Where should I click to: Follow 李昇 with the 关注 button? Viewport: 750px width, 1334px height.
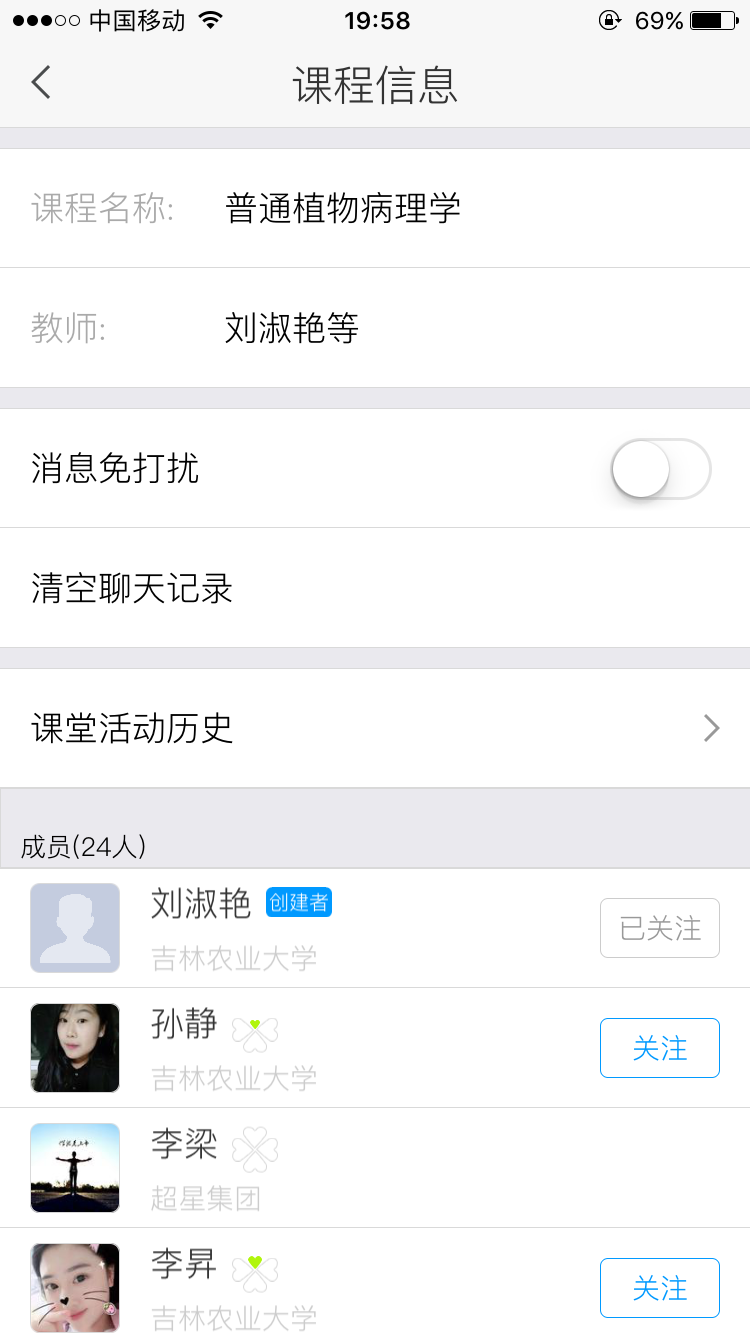click(659, 1288)
